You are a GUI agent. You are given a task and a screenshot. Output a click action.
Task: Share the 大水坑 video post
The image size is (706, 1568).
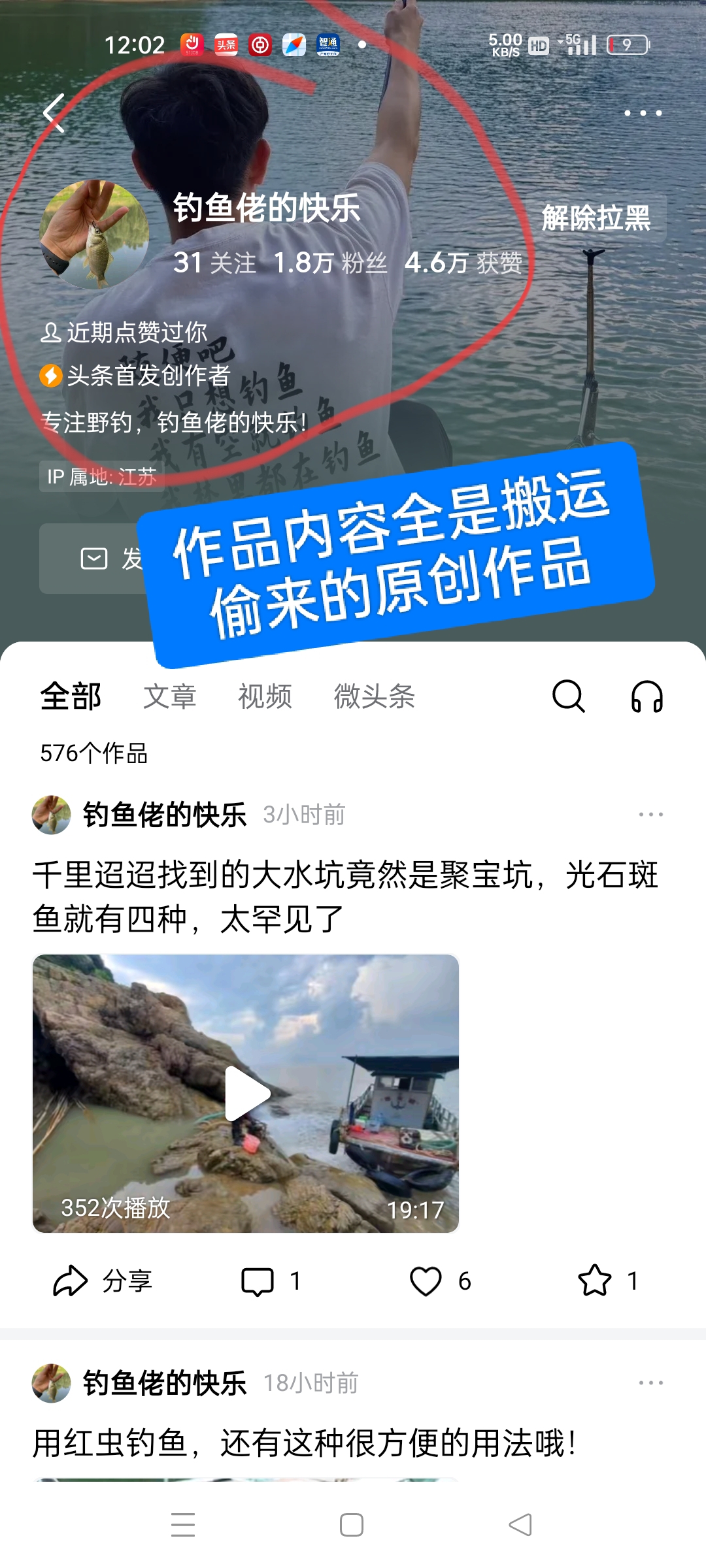103,1281
